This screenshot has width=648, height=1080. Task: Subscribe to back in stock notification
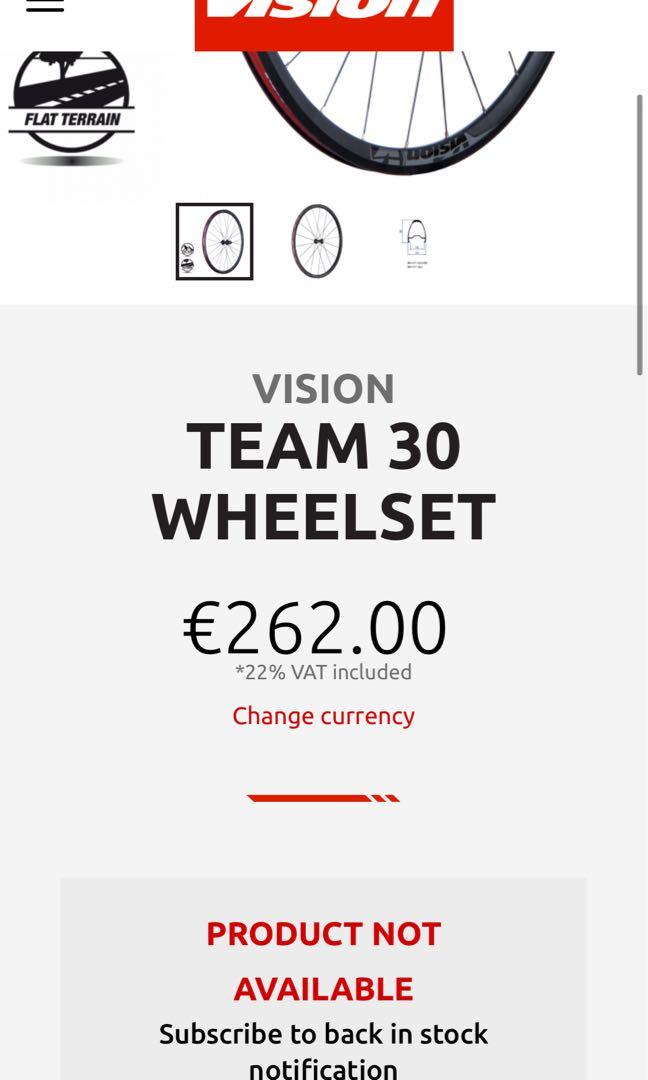(323, 1050)
